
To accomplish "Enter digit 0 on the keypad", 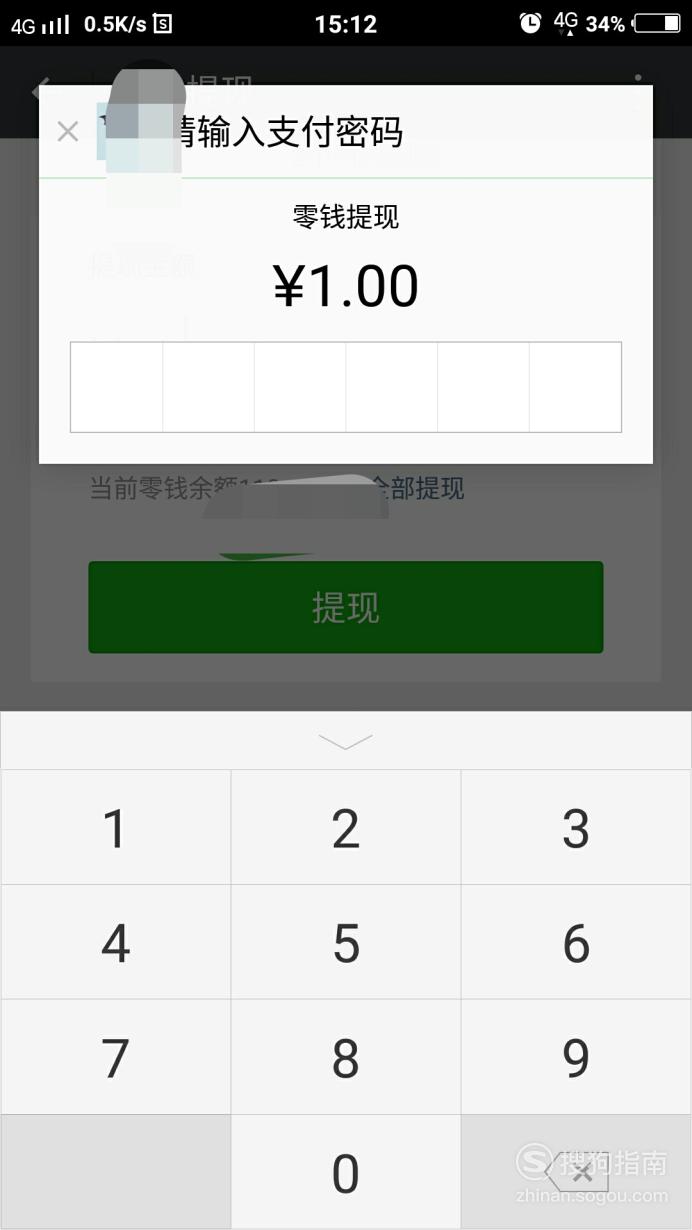I will [x=346, y=1172].
